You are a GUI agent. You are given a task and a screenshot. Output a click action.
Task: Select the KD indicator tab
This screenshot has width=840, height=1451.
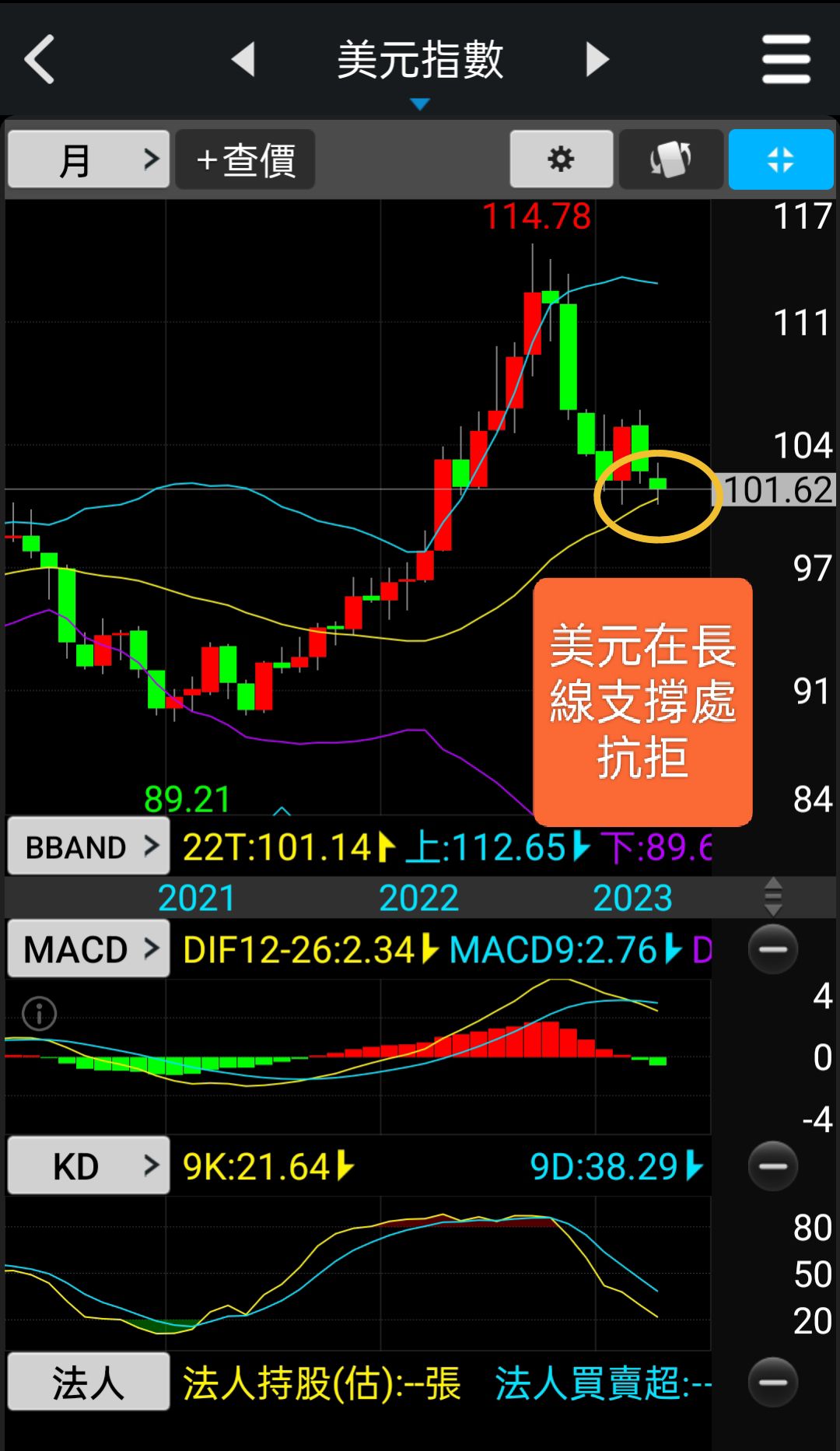[x=87, y=1165]
